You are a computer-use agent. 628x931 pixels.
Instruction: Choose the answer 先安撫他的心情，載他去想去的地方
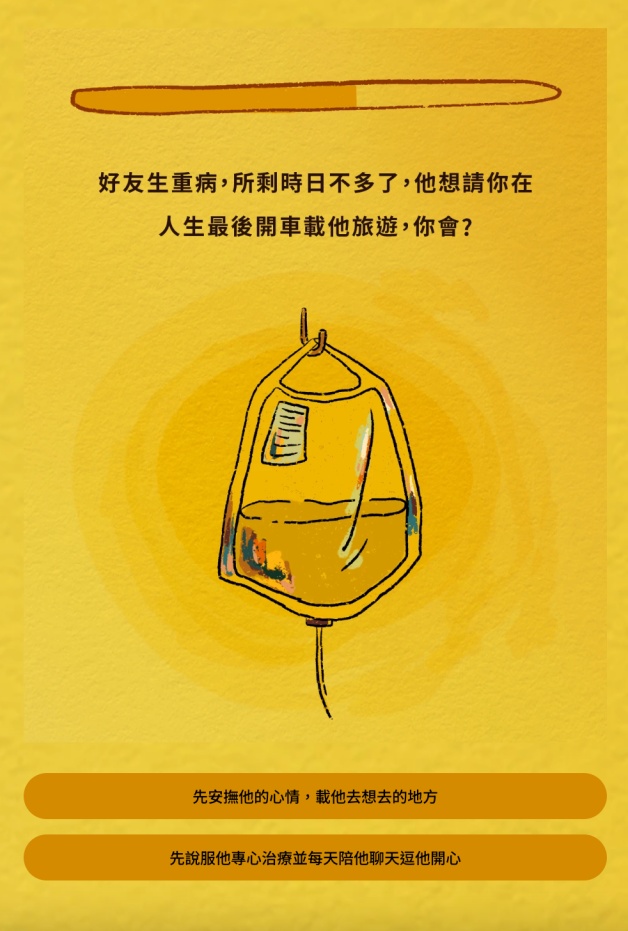coord(315,797)
